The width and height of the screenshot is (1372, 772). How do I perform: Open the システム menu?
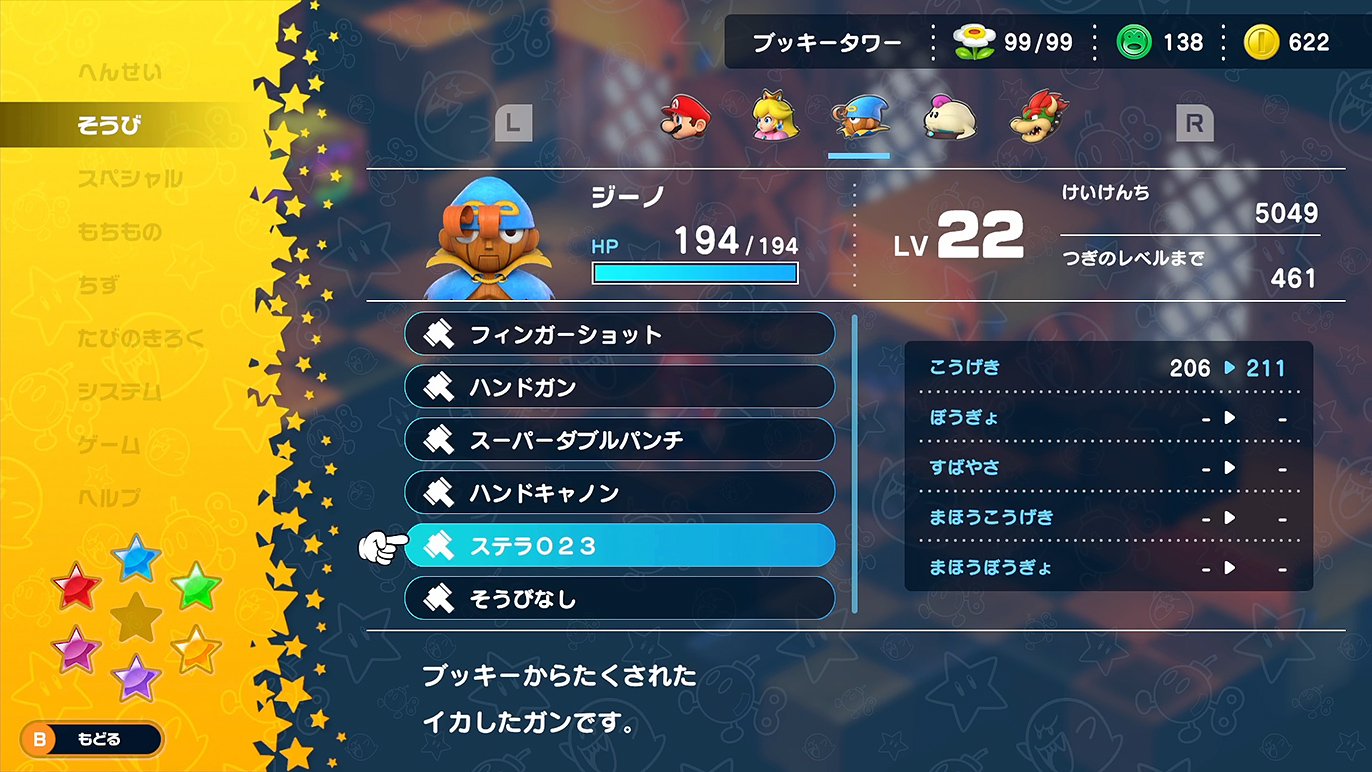[x=119, y=391]
